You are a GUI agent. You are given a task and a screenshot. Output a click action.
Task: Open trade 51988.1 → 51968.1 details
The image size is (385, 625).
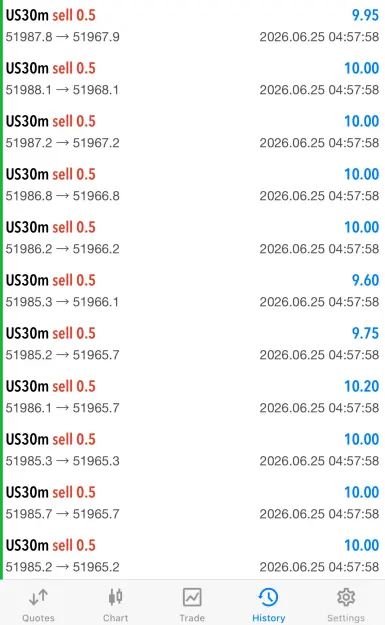coord(192,79)
